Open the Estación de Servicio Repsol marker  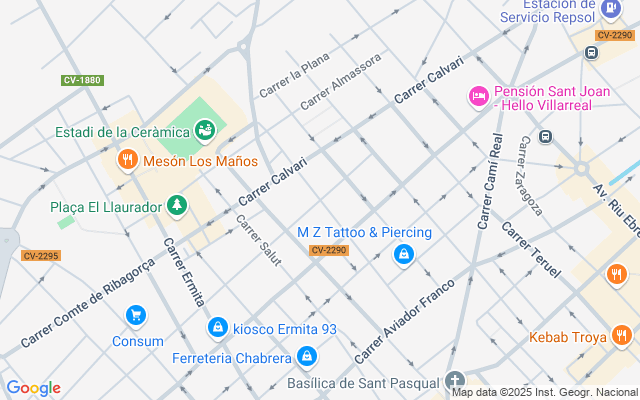coord(611,9)
